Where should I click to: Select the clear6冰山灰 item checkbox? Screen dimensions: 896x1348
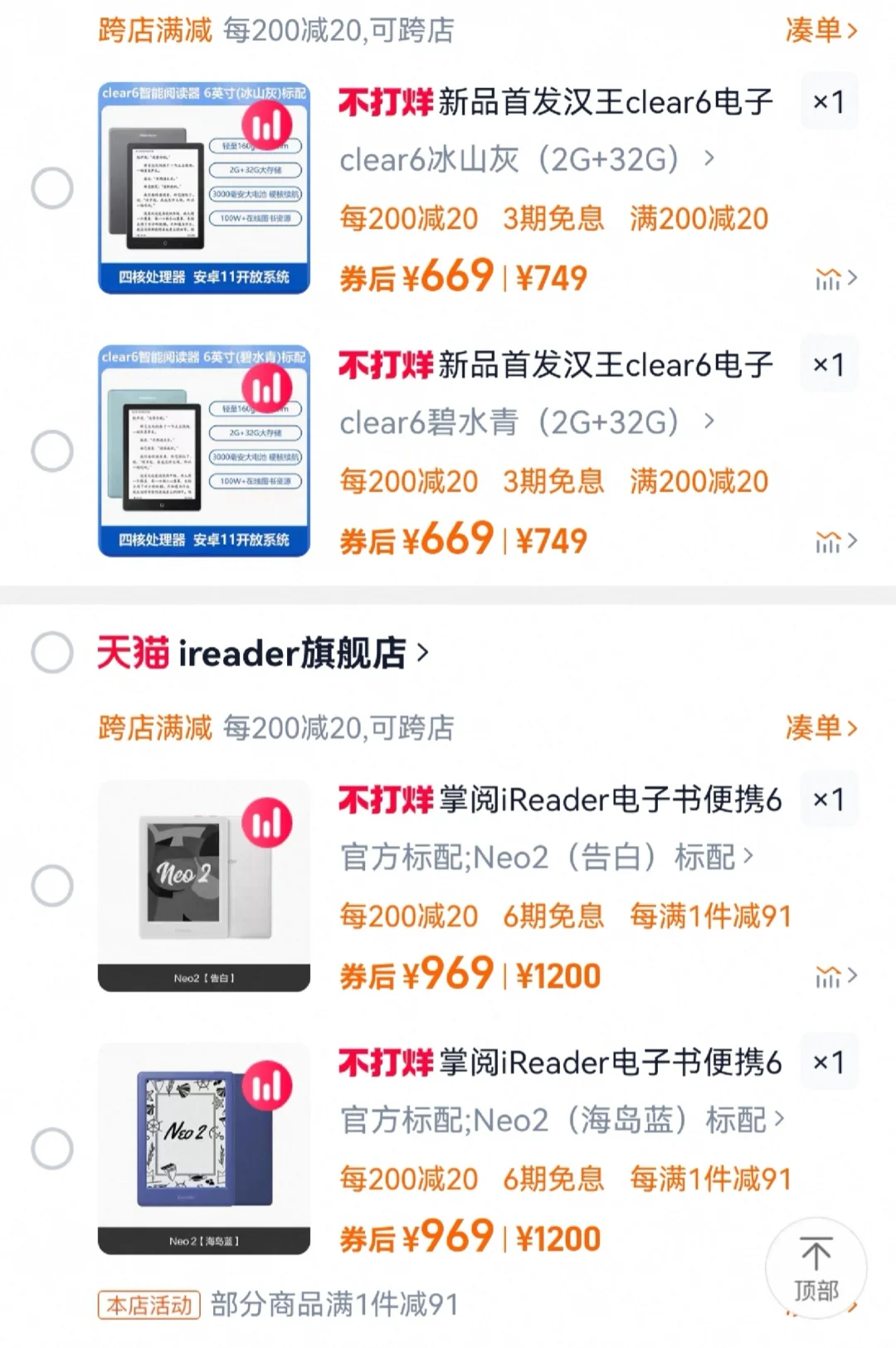(x=52, y=188)
